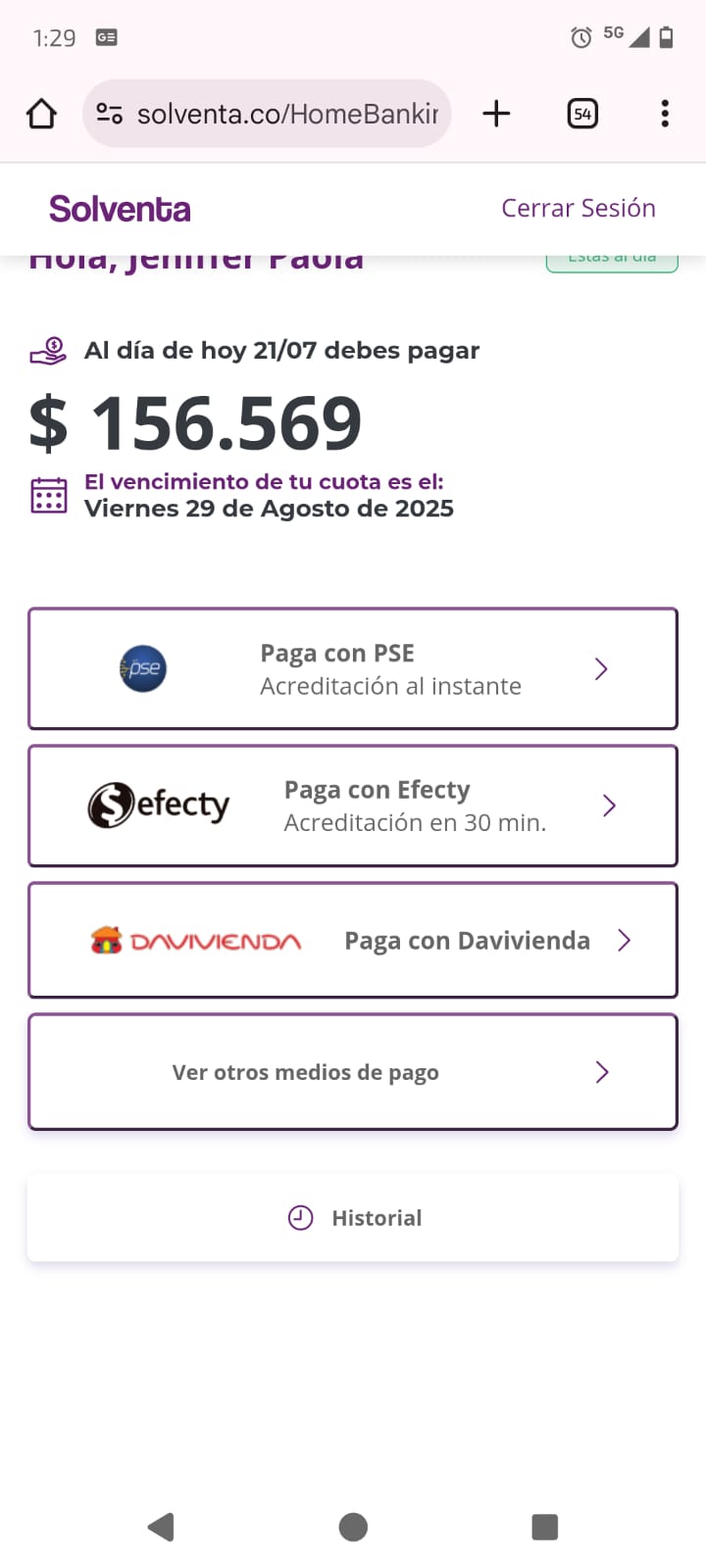Open a new browser tab

pyautogui.click(x=497, y=114)
